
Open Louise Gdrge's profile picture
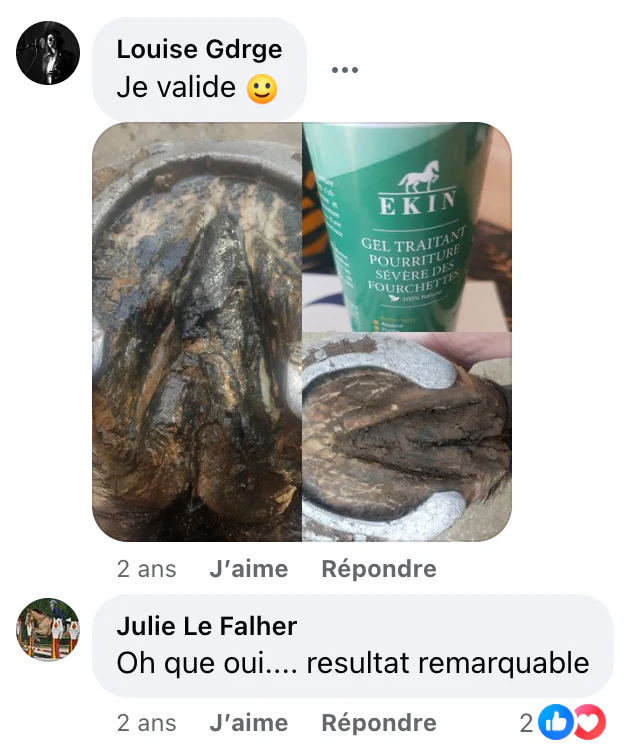click(x=48, y=53)
